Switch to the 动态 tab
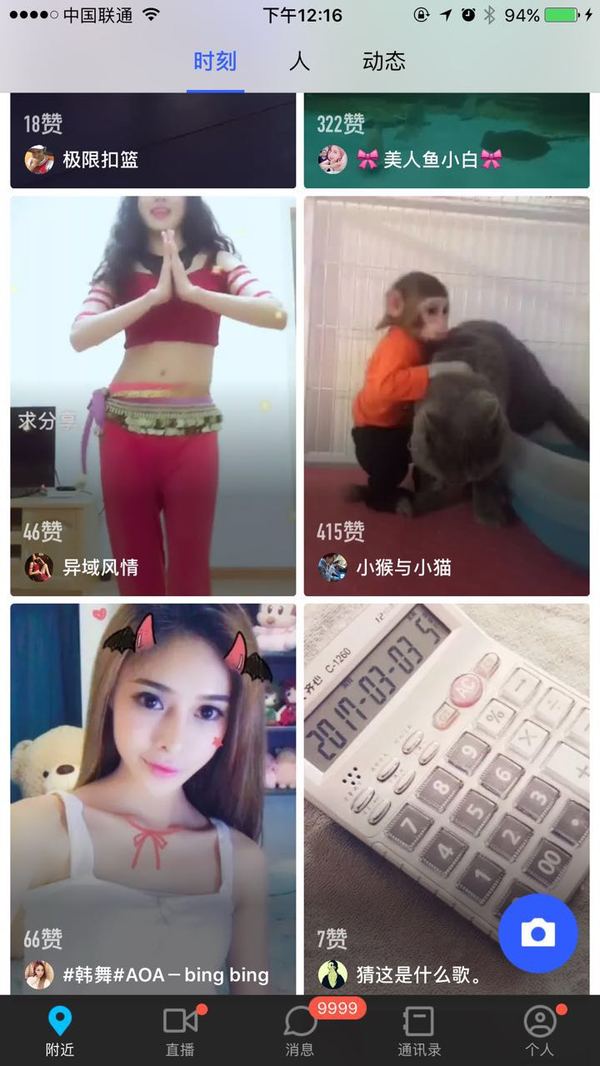 click(384, 61)
